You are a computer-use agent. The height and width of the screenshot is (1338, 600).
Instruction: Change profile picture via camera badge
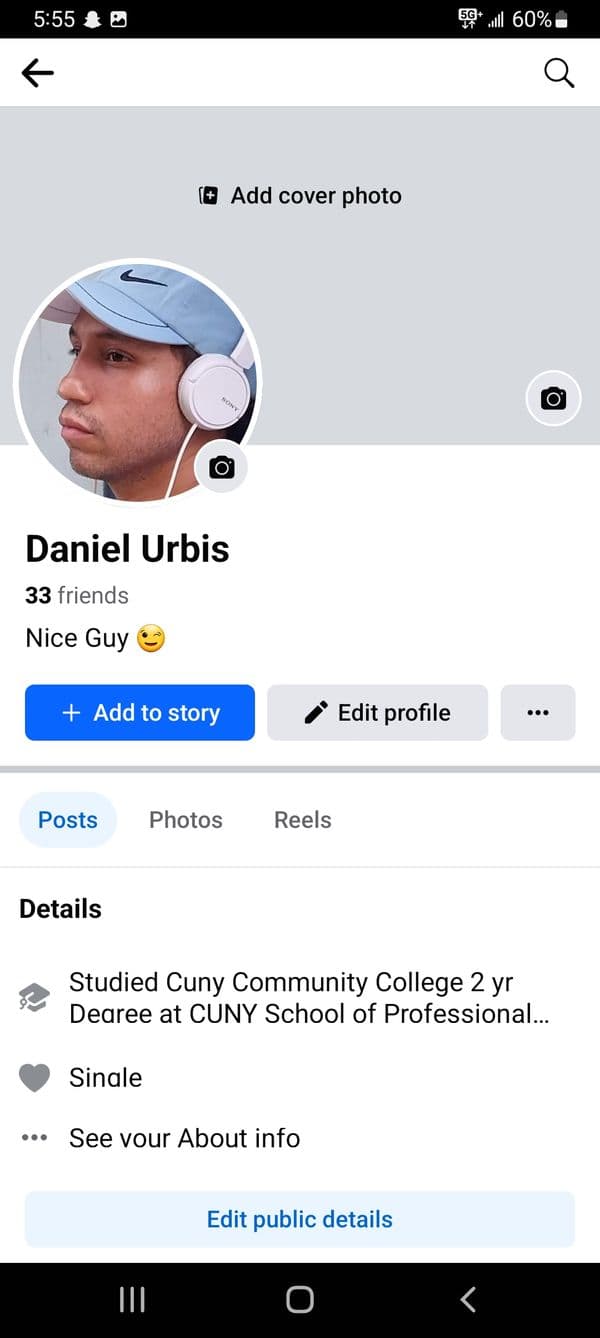pos(221,467)
